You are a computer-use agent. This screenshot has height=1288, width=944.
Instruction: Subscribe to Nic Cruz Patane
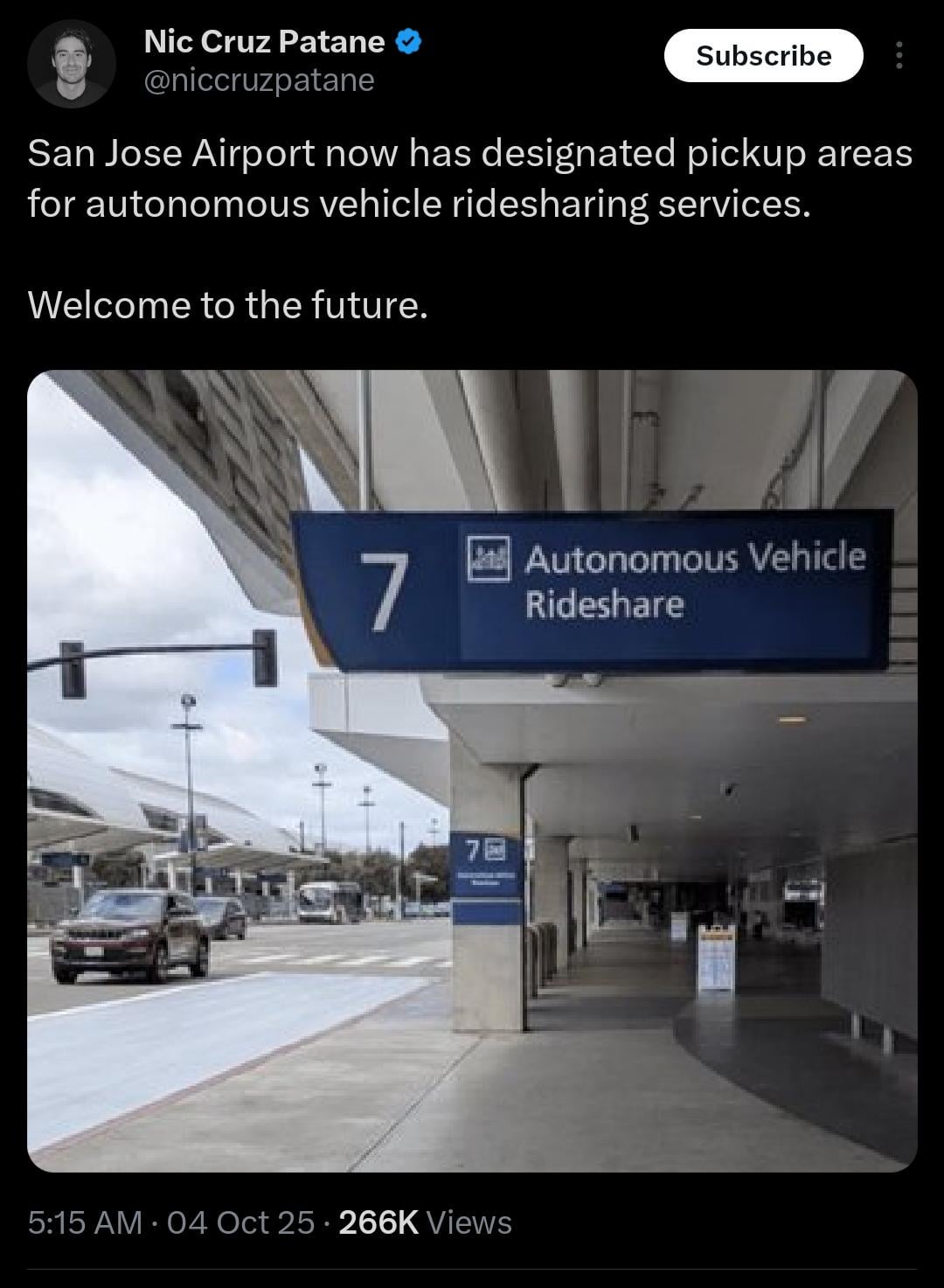[x=763, y=56]
